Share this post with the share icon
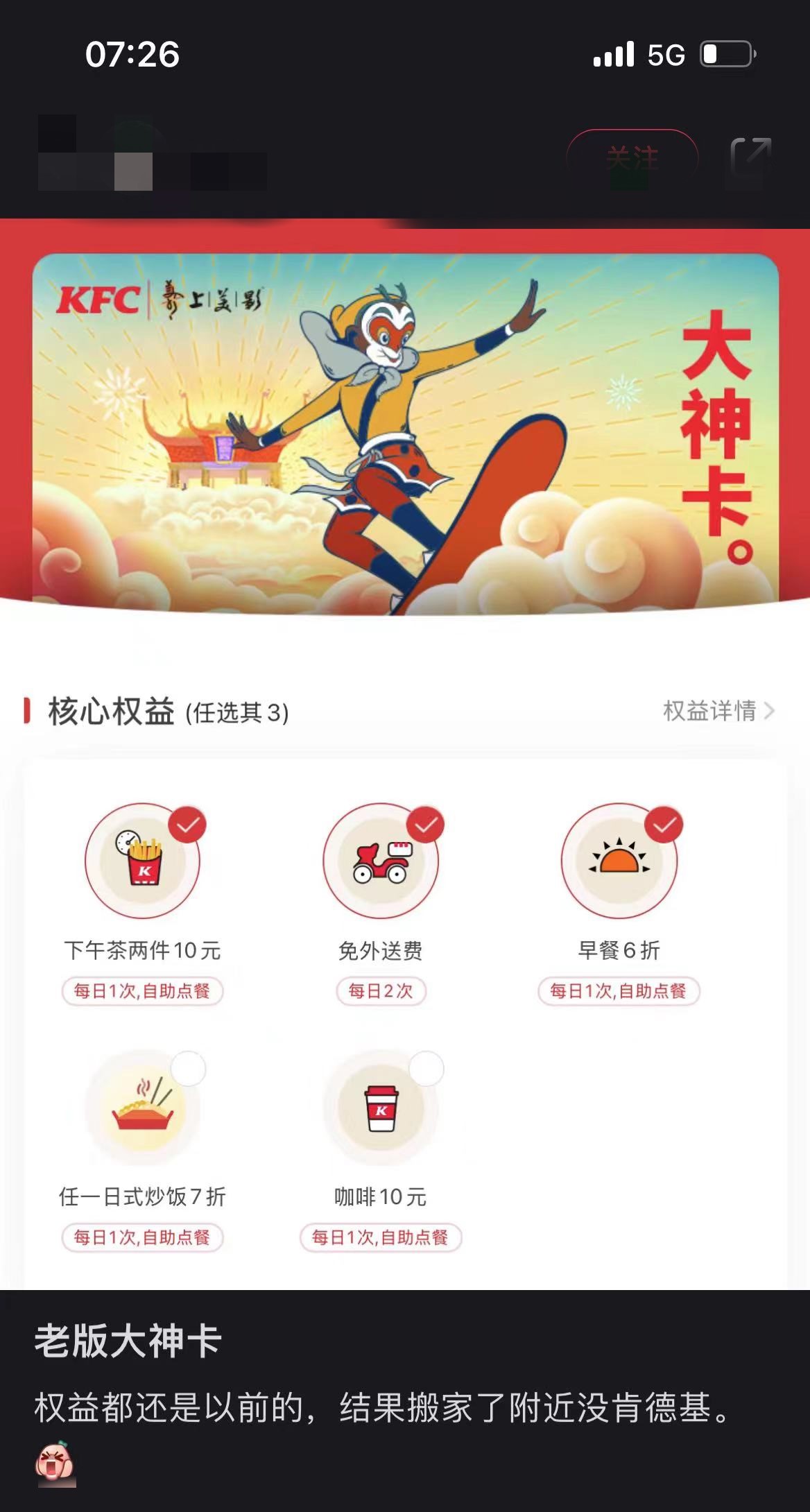The image size is (810, 1512). tap(751, 160)
